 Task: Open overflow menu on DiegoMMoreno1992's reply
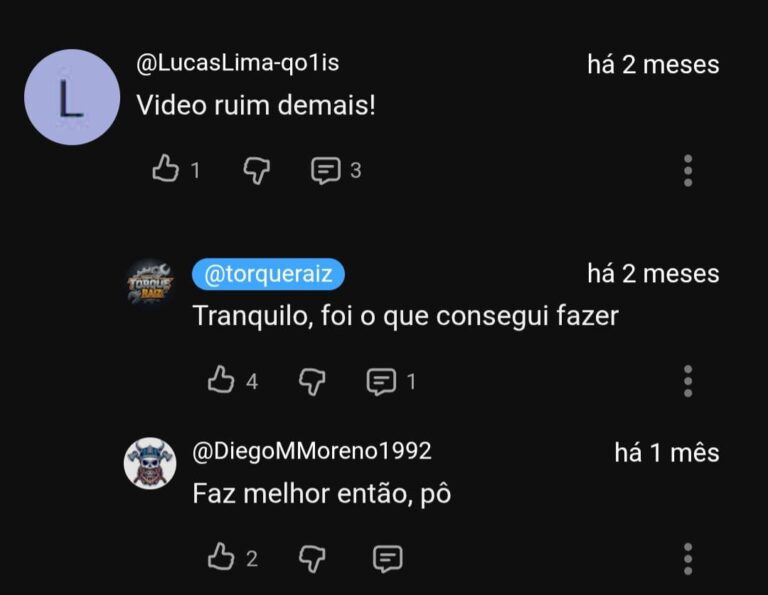(x=688, y=559)
